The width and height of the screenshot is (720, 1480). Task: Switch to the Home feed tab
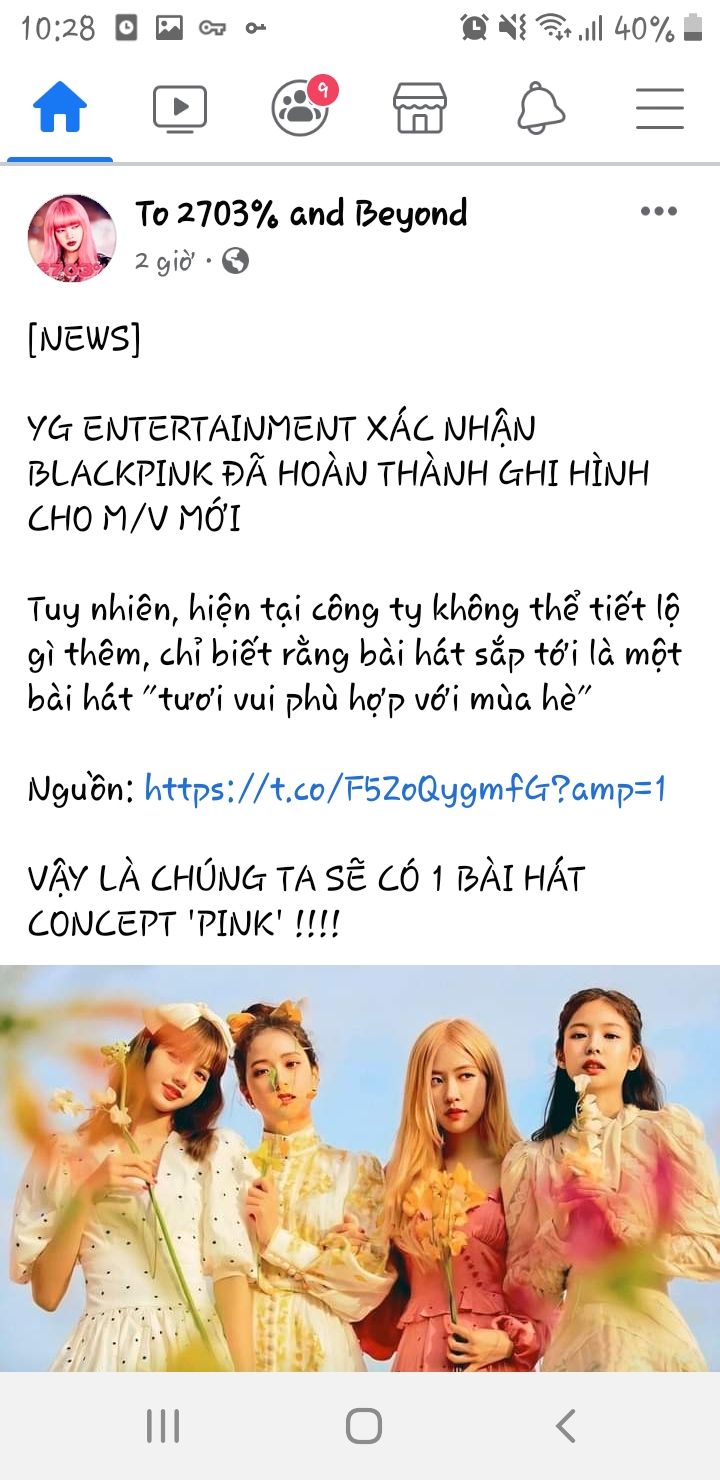(x=60, y=108)
